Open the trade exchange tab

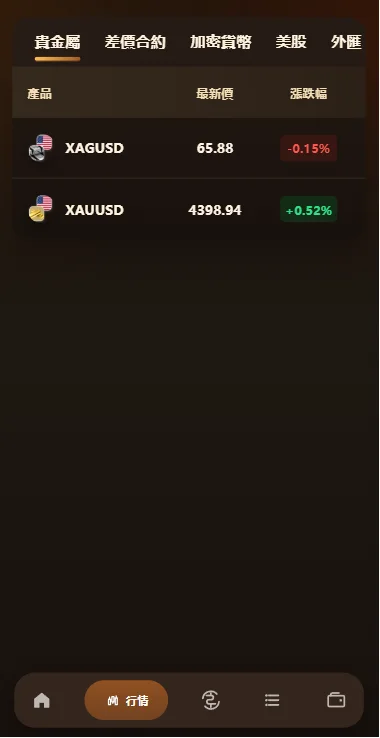click(x=211, y=700)
